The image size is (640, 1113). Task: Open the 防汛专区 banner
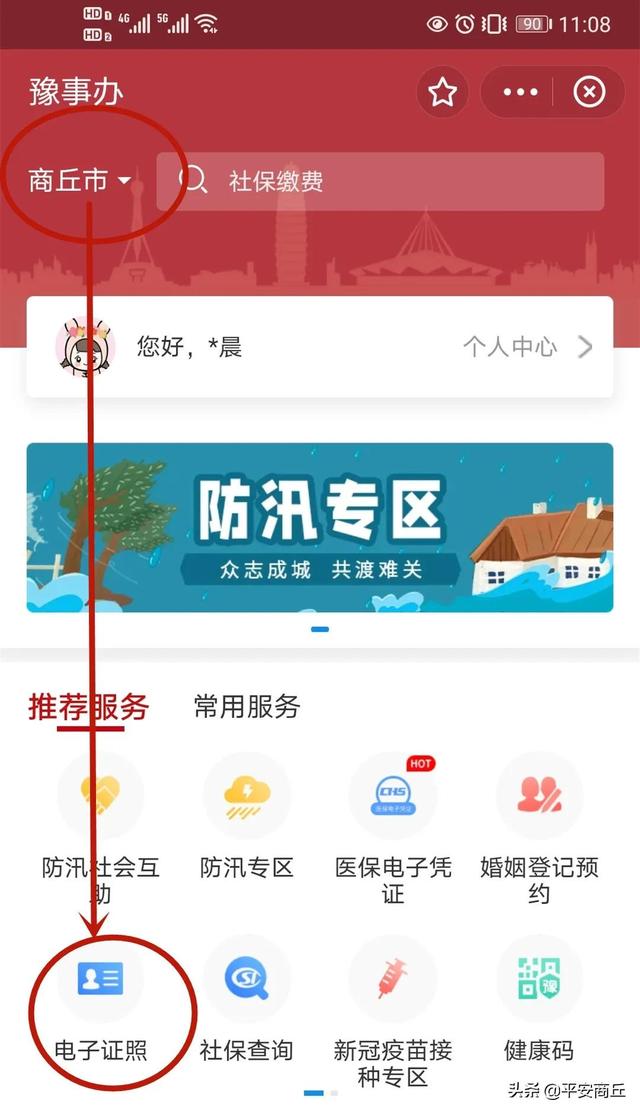tap(320, 527)
